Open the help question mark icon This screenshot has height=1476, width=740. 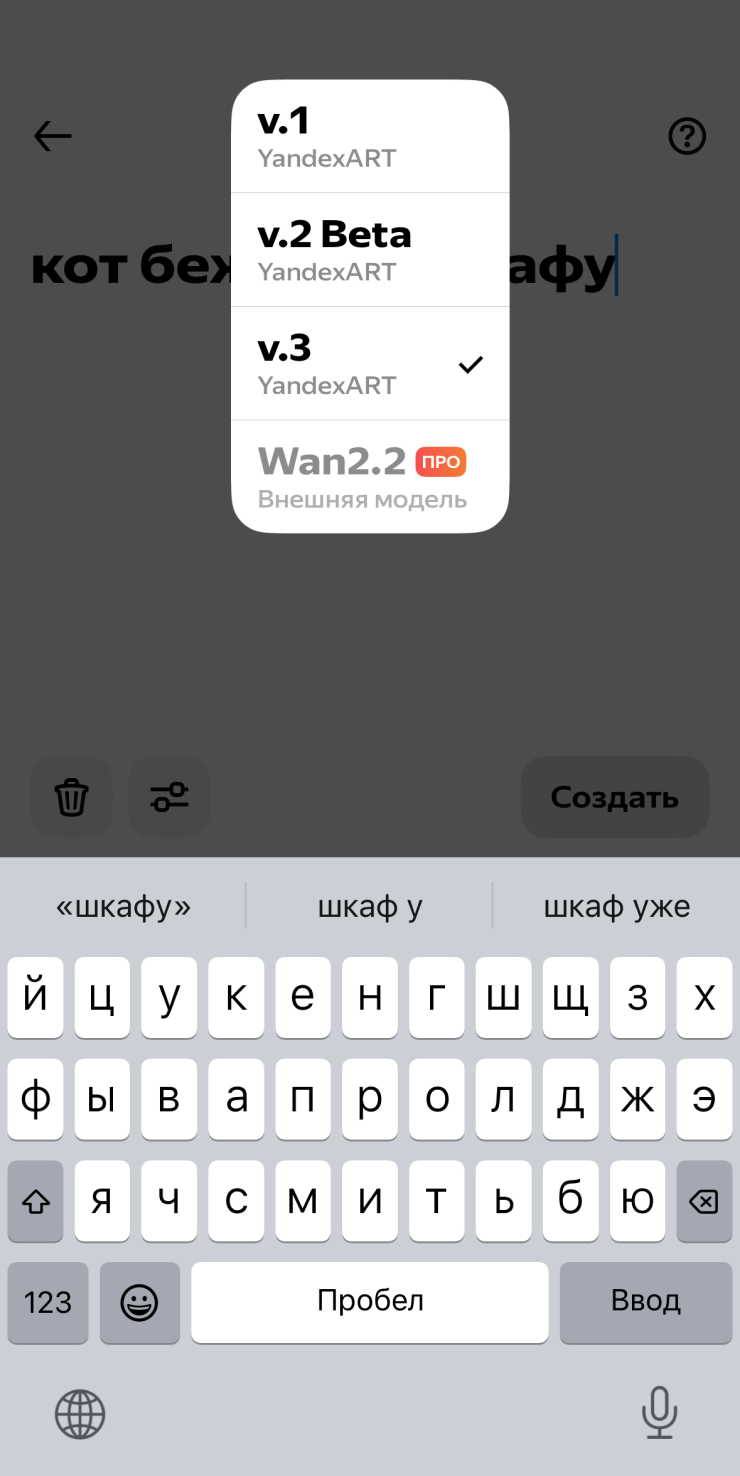pos(687,136)
